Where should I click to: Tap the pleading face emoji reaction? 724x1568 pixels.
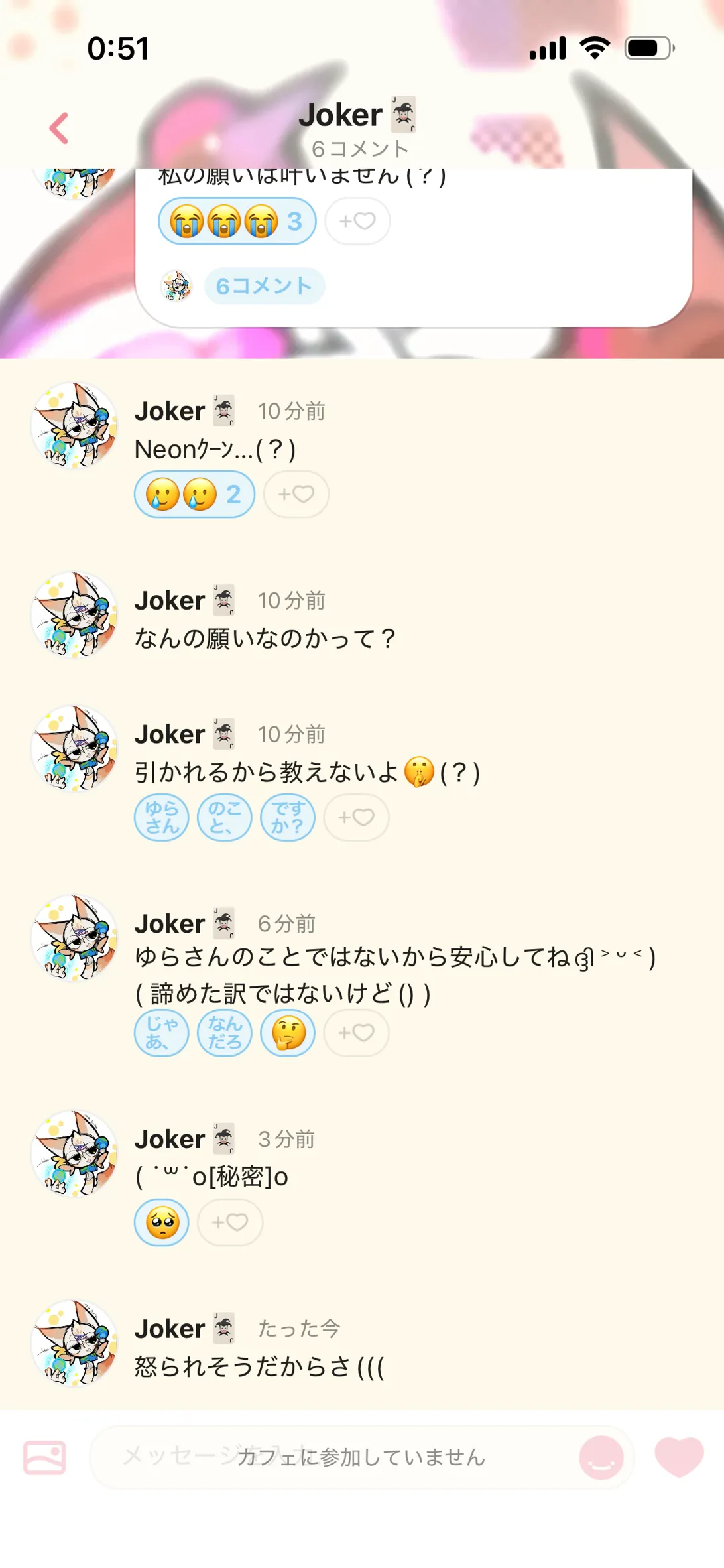[x=162, y=1222]
